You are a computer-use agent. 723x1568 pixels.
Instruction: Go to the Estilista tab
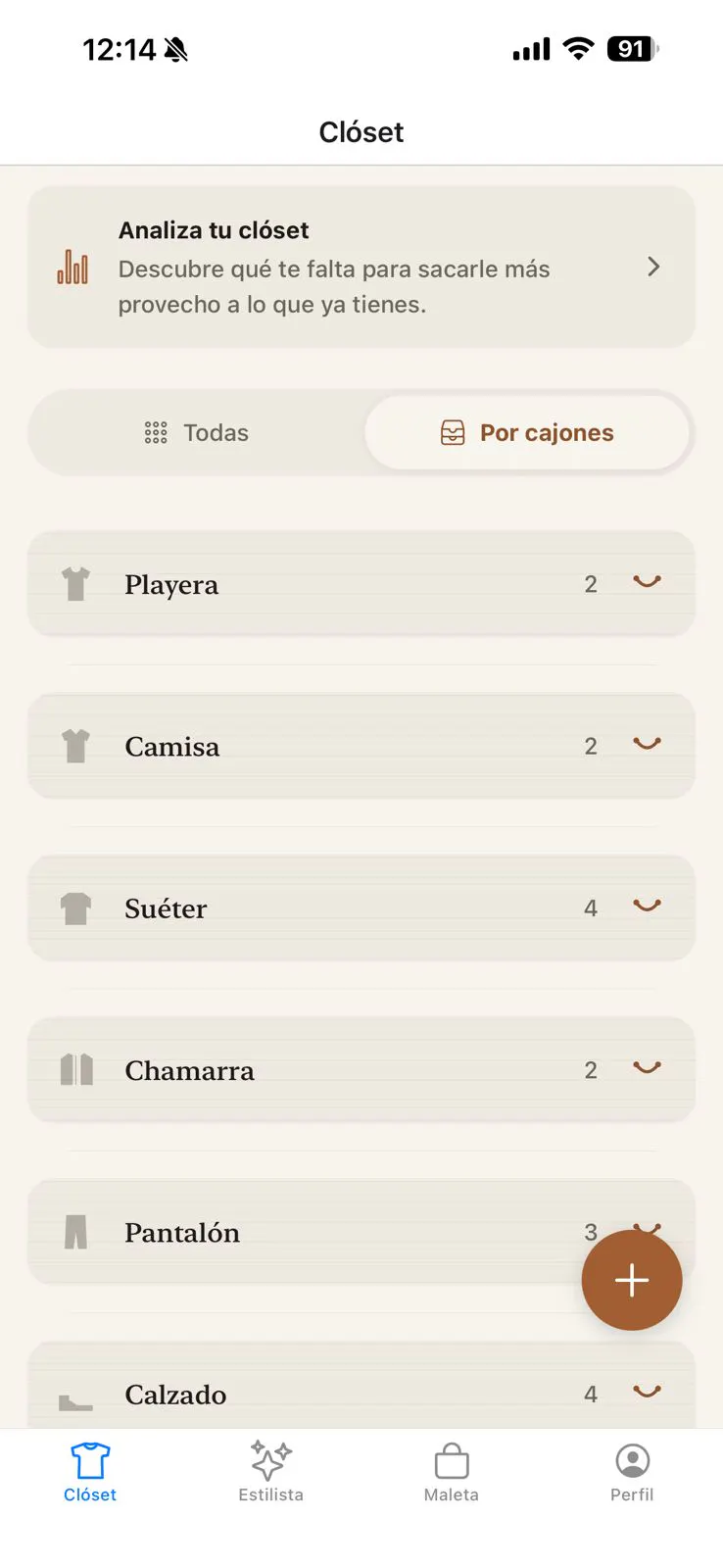coord(271,1471)
